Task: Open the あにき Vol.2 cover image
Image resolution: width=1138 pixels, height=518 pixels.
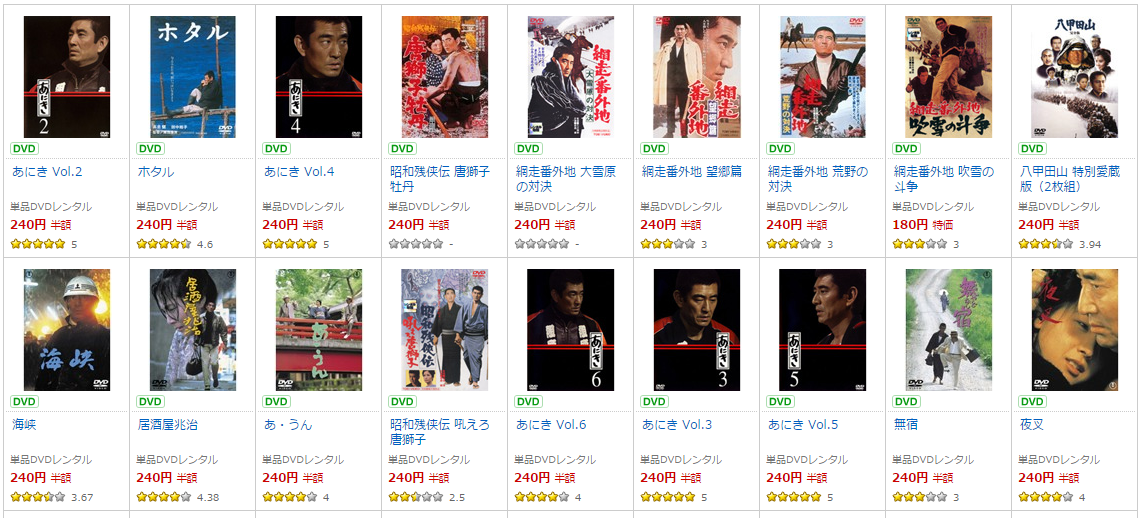Action: [x=66, y=77]
